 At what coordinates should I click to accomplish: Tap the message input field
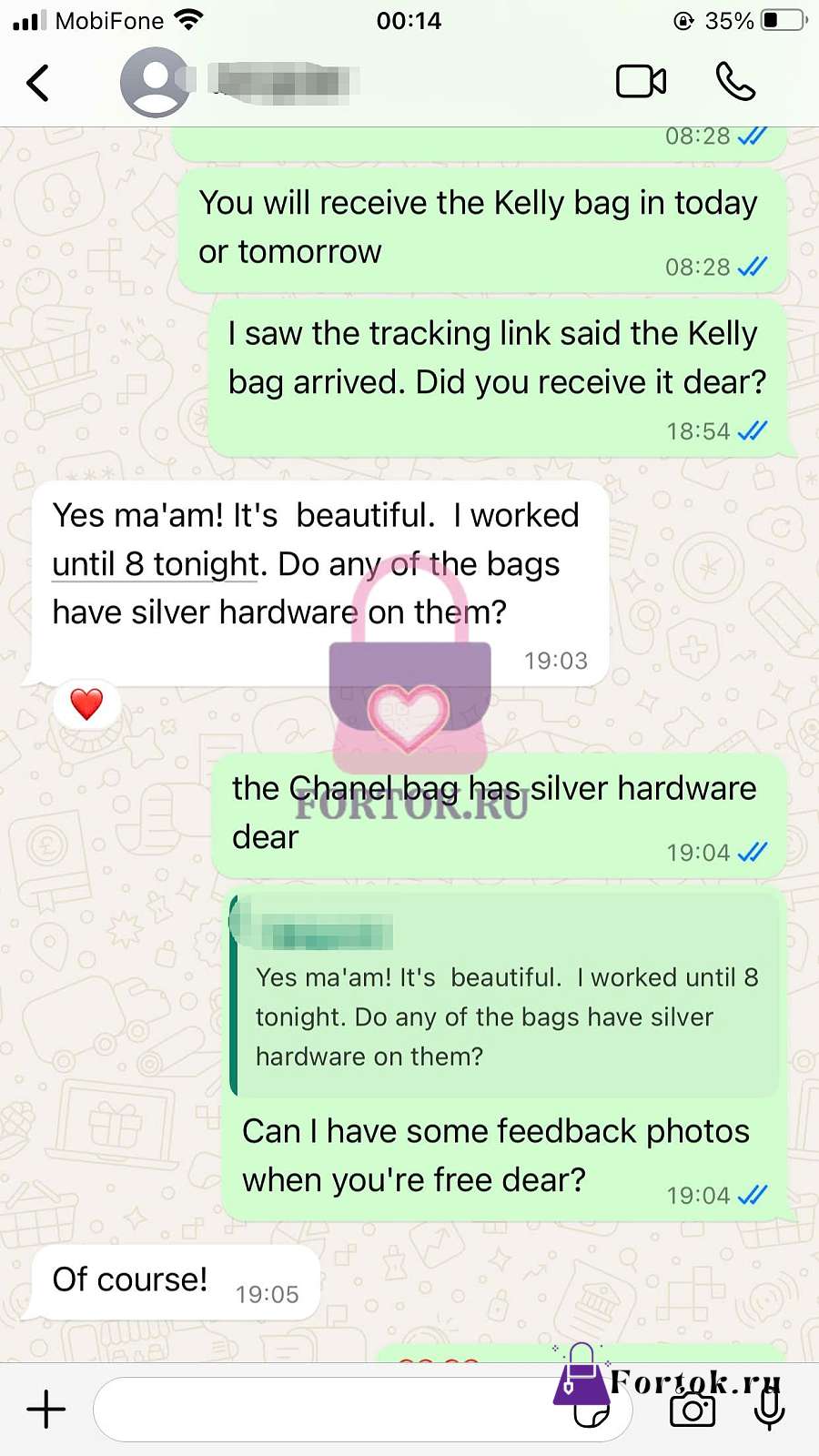(x=362, y=1409)
